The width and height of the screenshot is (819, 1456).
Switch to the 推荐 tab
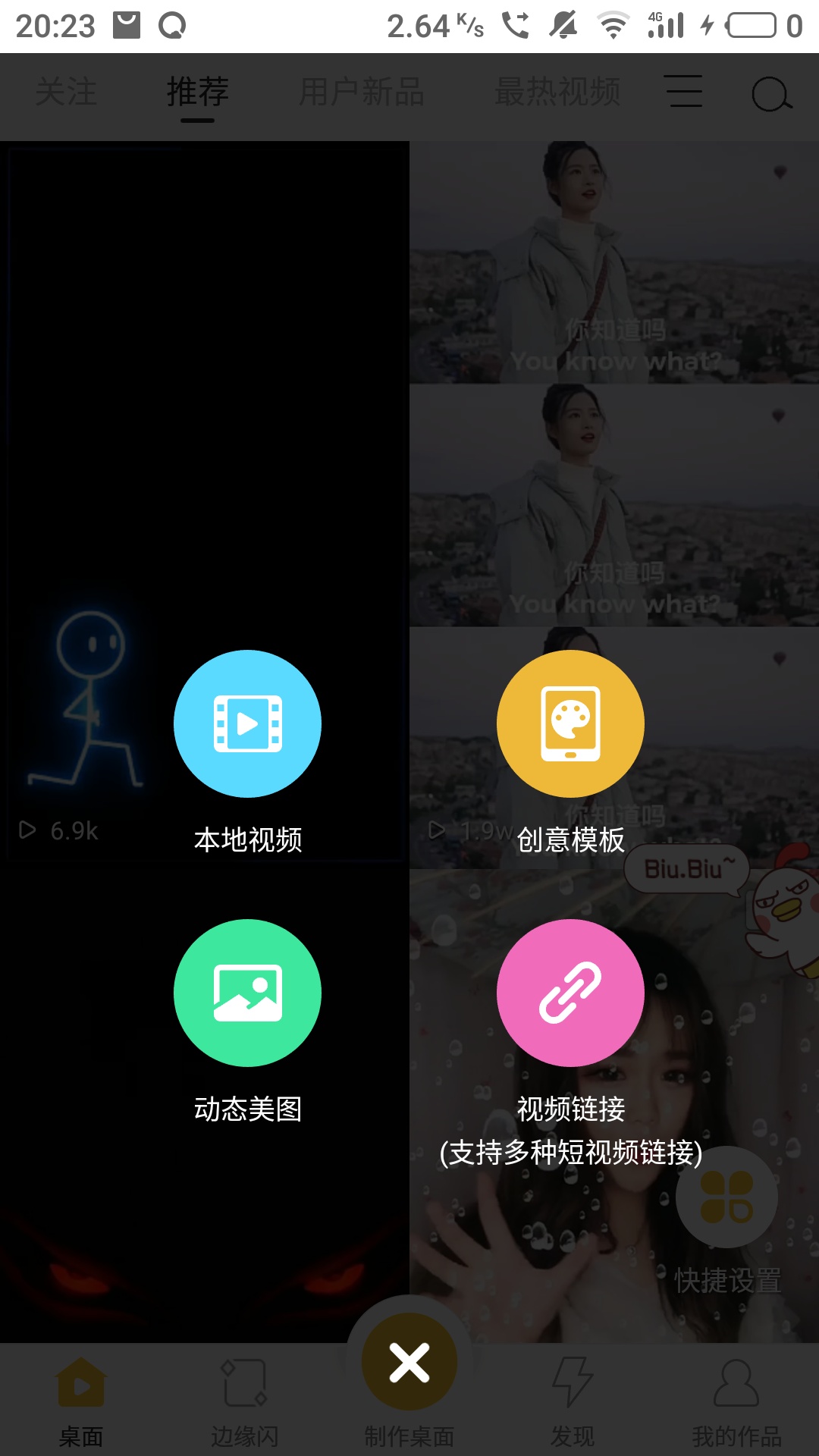coord(196,93)
